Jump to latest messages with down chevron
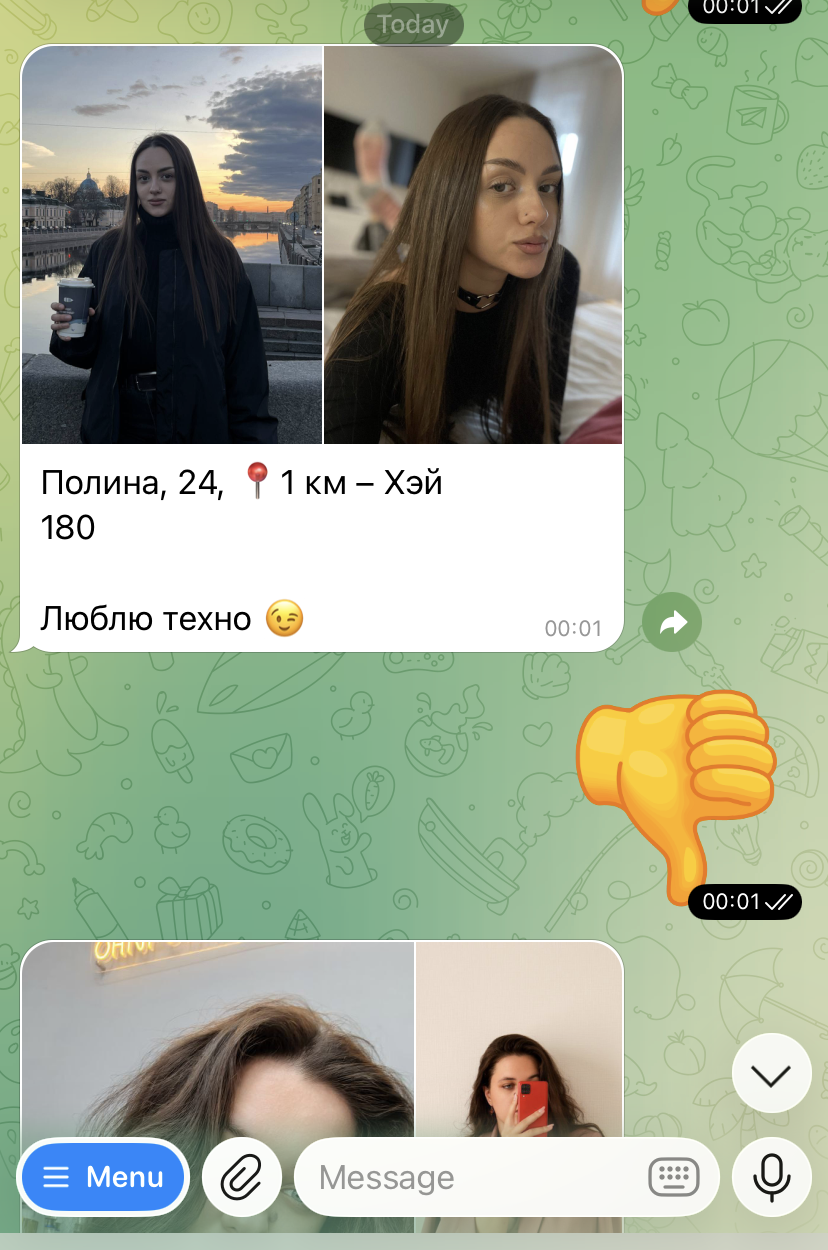 tap(771, 1074)
